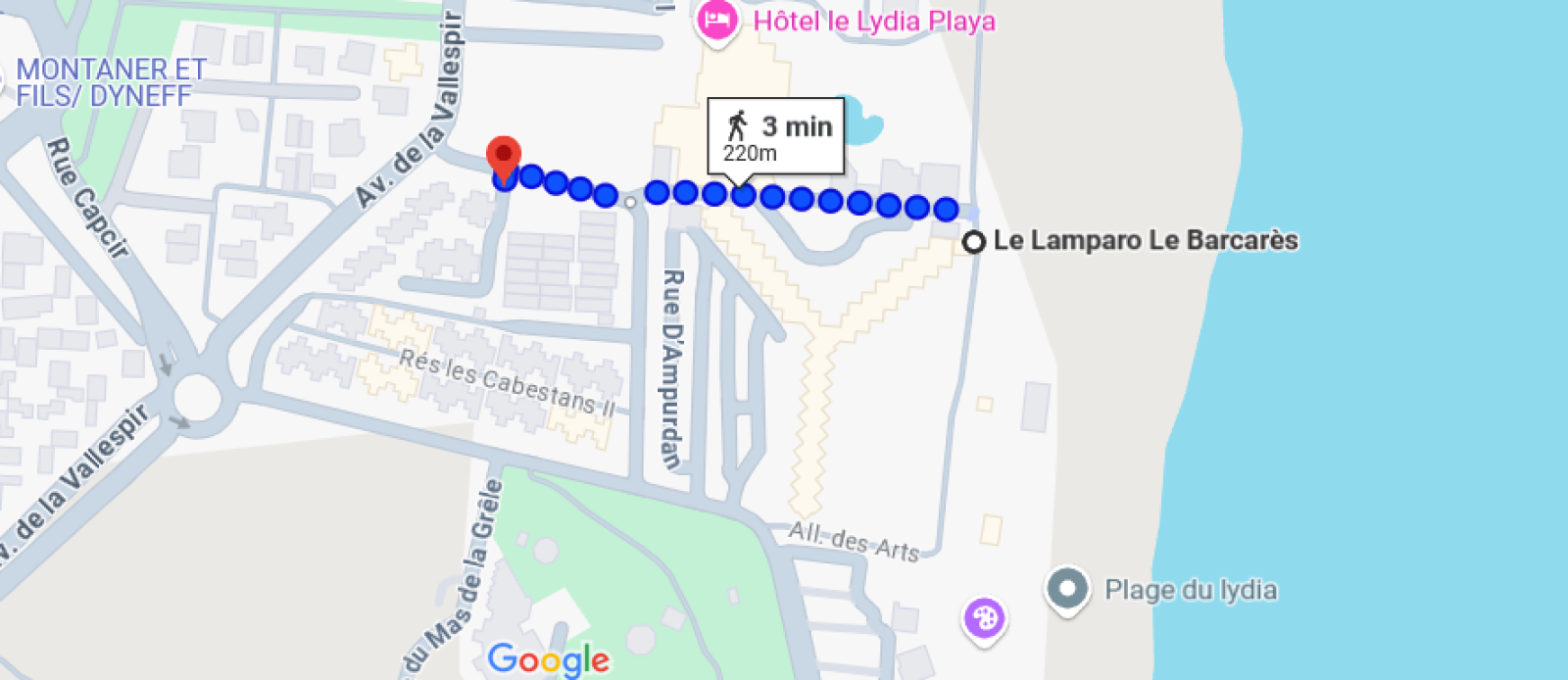
Task: Select the Plage du lydia place pin
Action: pos(1067,590)
